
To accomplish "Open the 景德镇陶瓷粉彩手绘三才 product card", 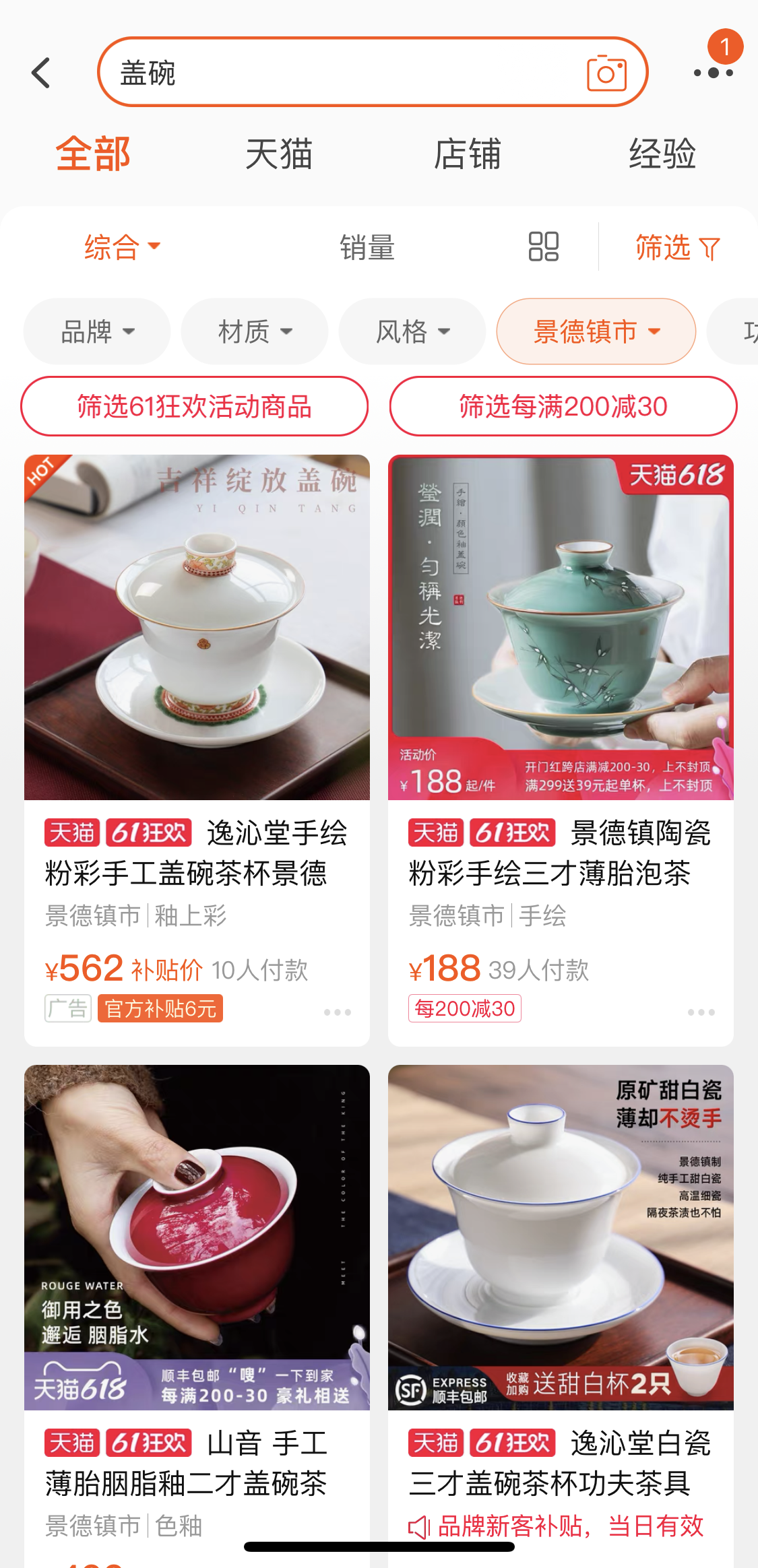I will (561, 750).
